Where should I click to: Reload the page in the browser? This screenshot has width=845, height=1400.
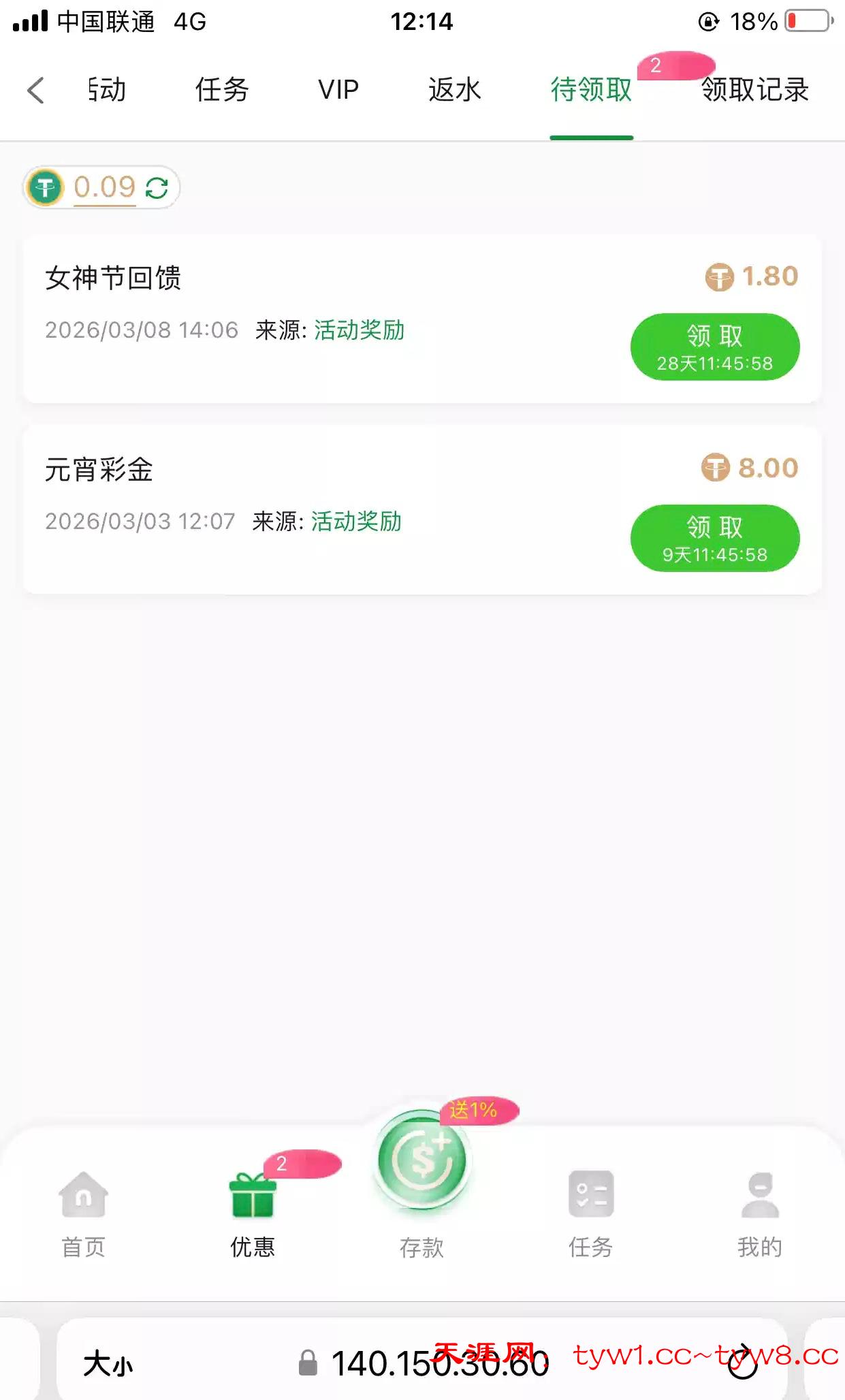tap(743, 1363)
